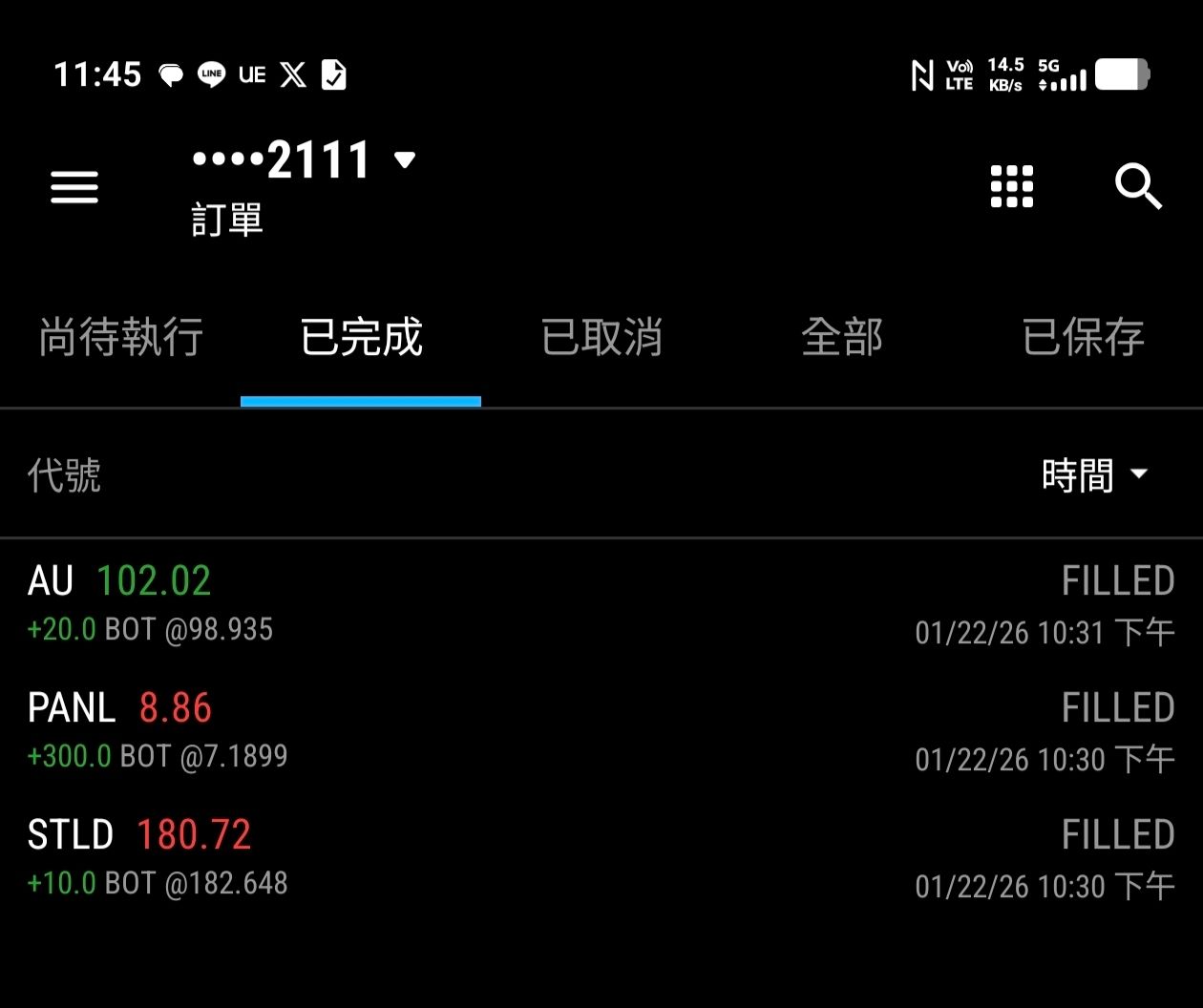Open the 時間 sort dropdown
Viewport: 1203px width, 1008px height.
click(1094, 474)
